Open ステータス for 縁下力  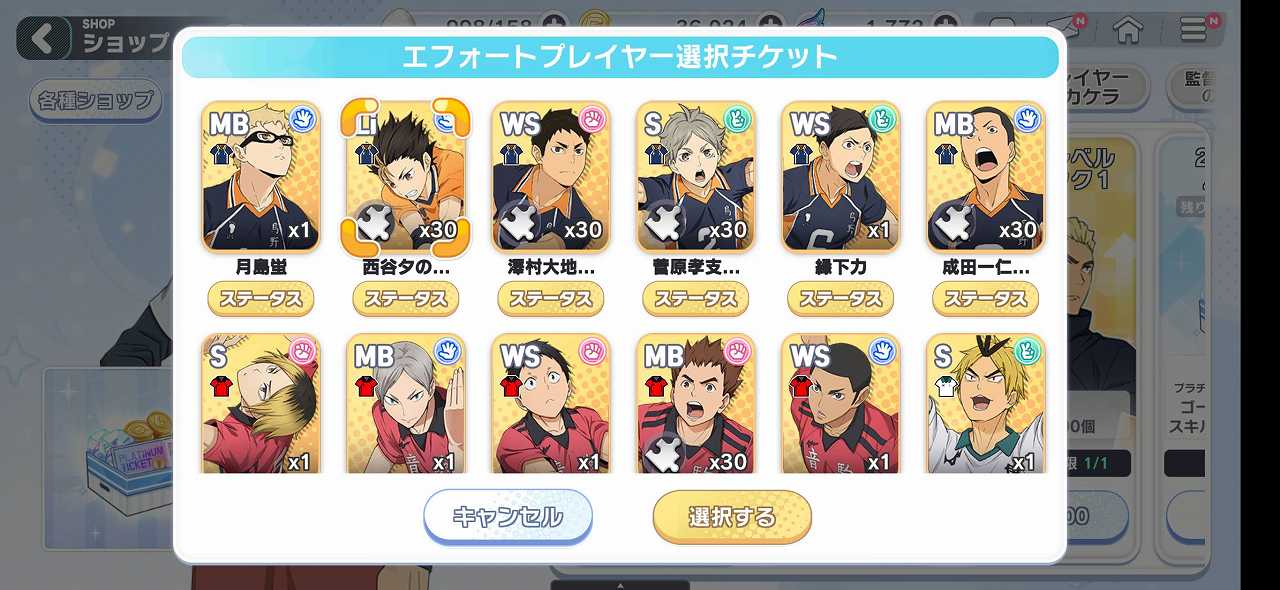(841, 299)
